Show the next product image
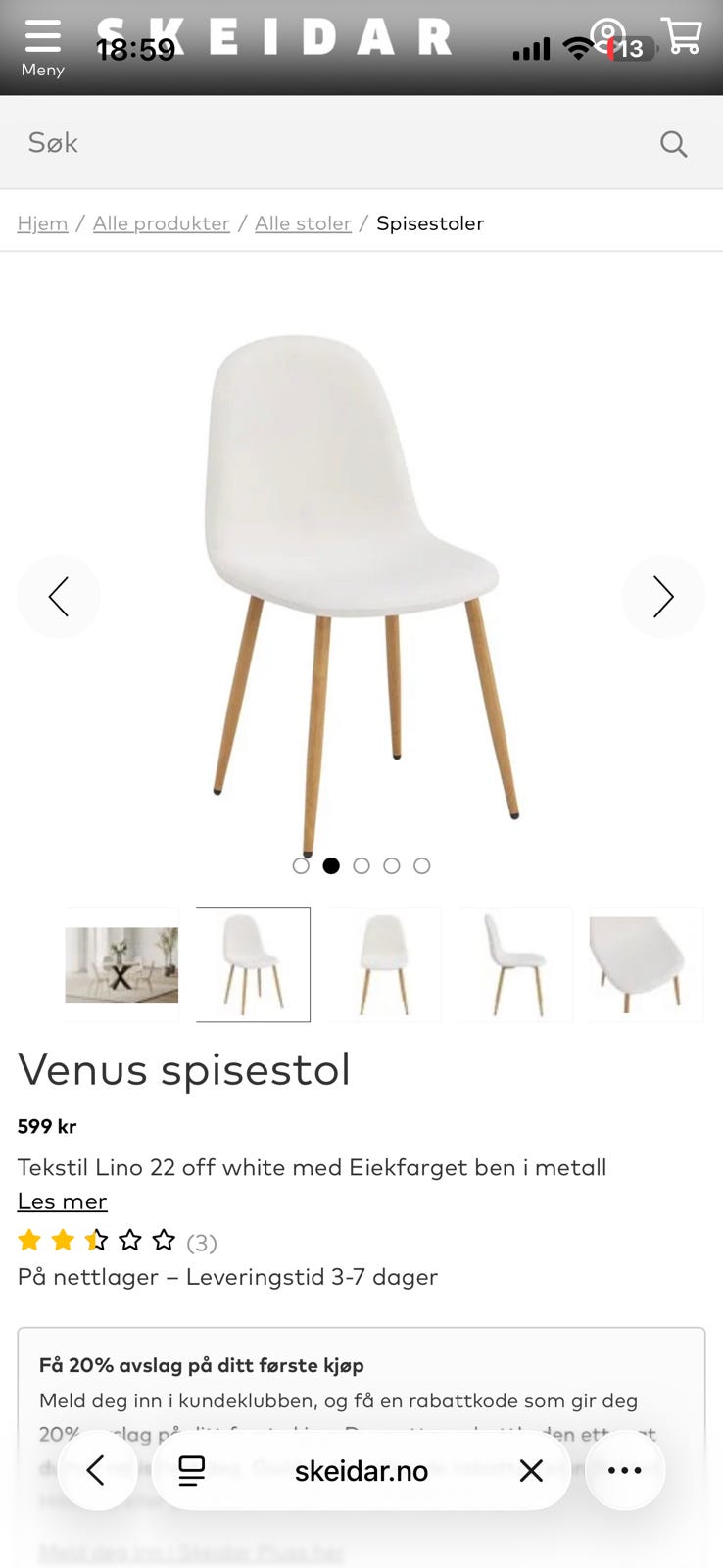Screen dimensions: 723x1568 pyautogui.click(x=663, y=596)
